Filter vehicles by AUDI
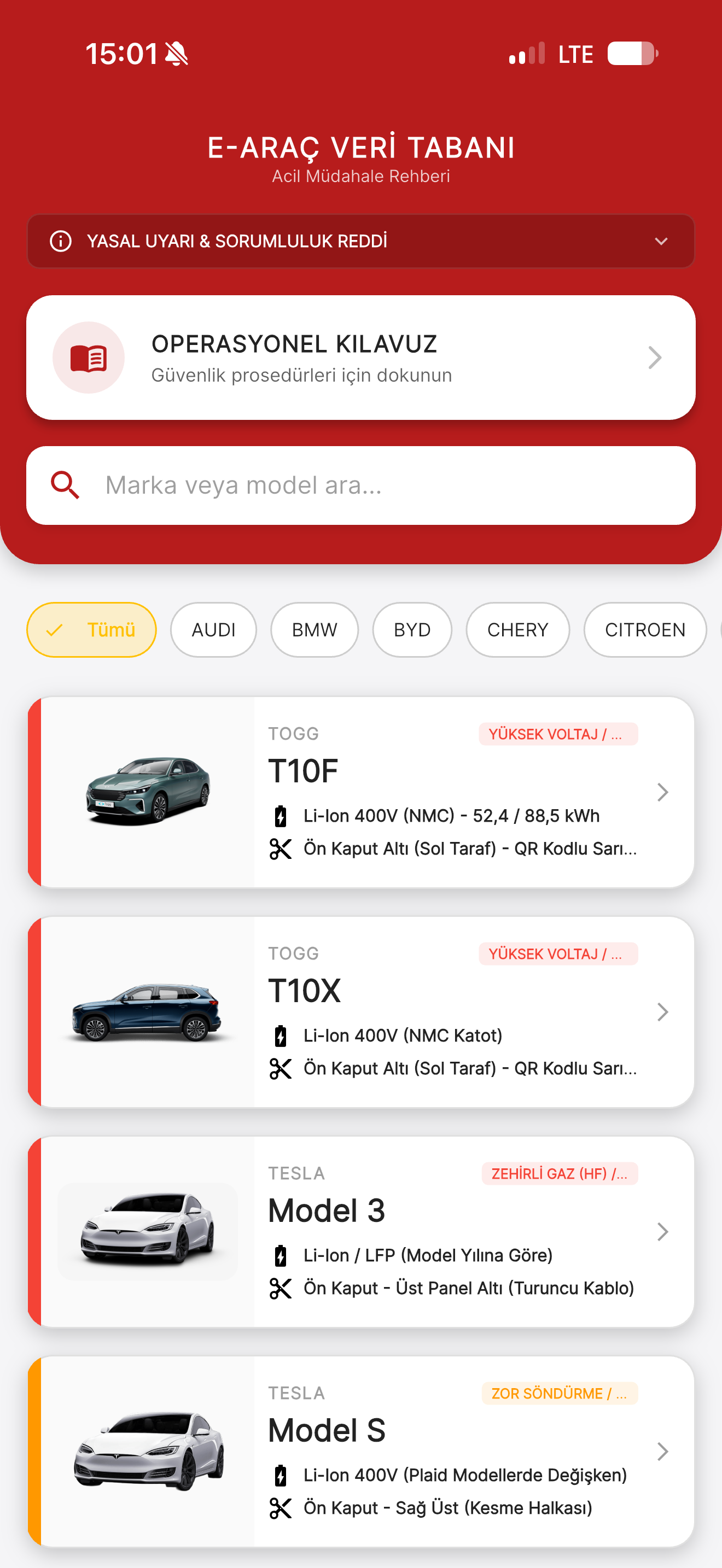Image resolution: width=722 pixels, height=1568 pixels. click(214, 630)
